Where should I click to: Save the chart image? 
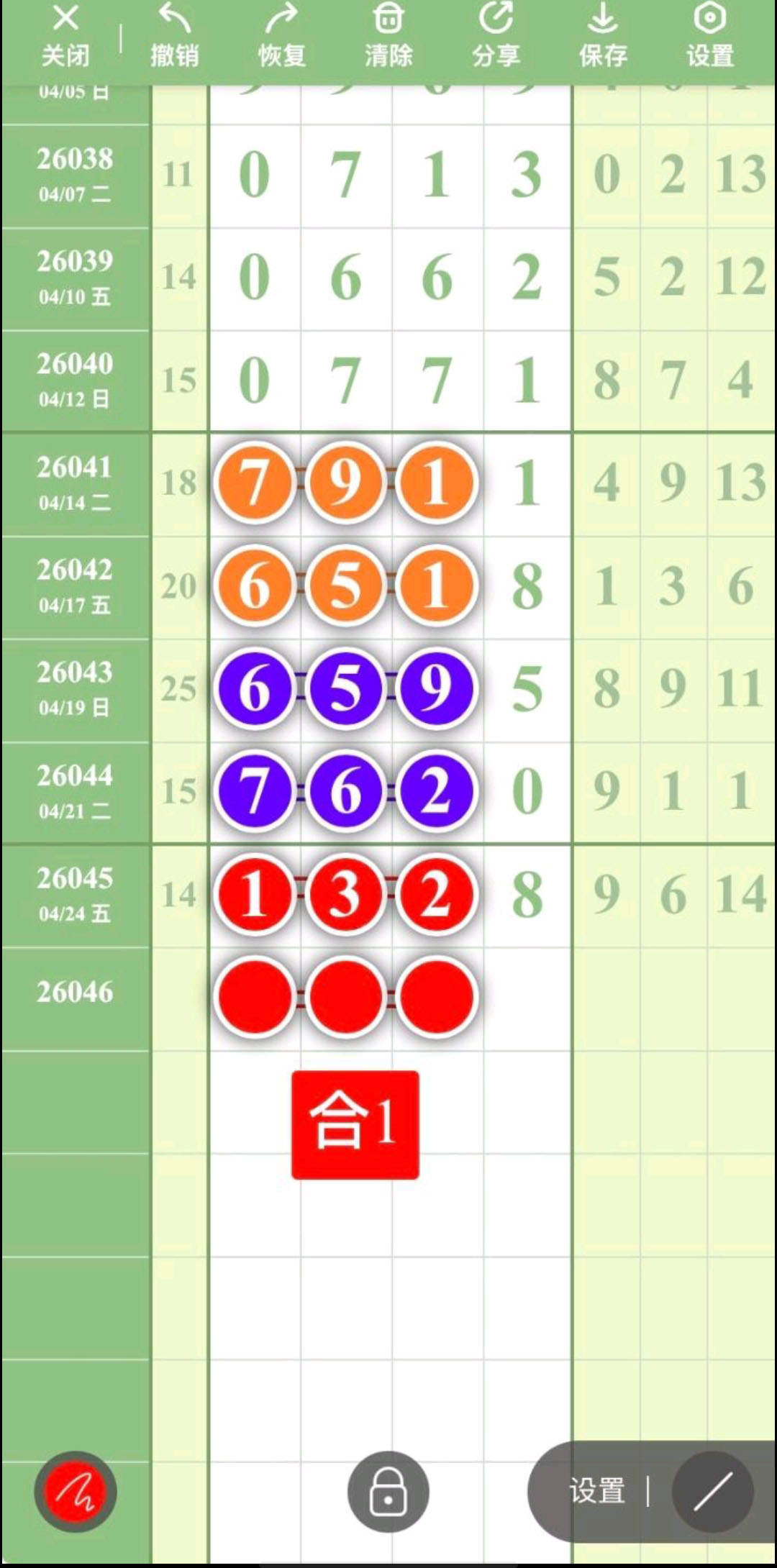[603, 36]
